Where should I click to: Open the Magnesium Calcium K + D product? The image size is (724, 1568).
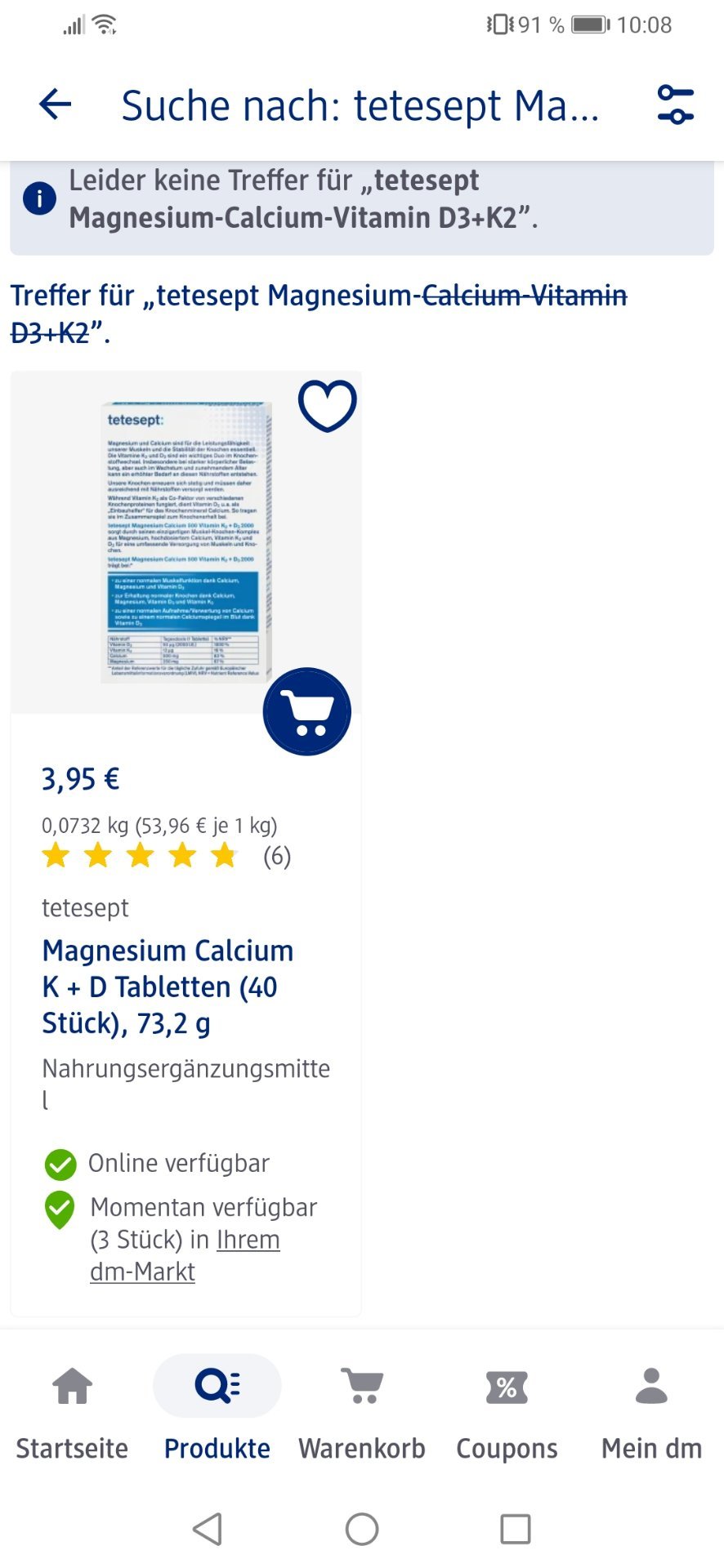pyautogui.click(x=168, y=987)
